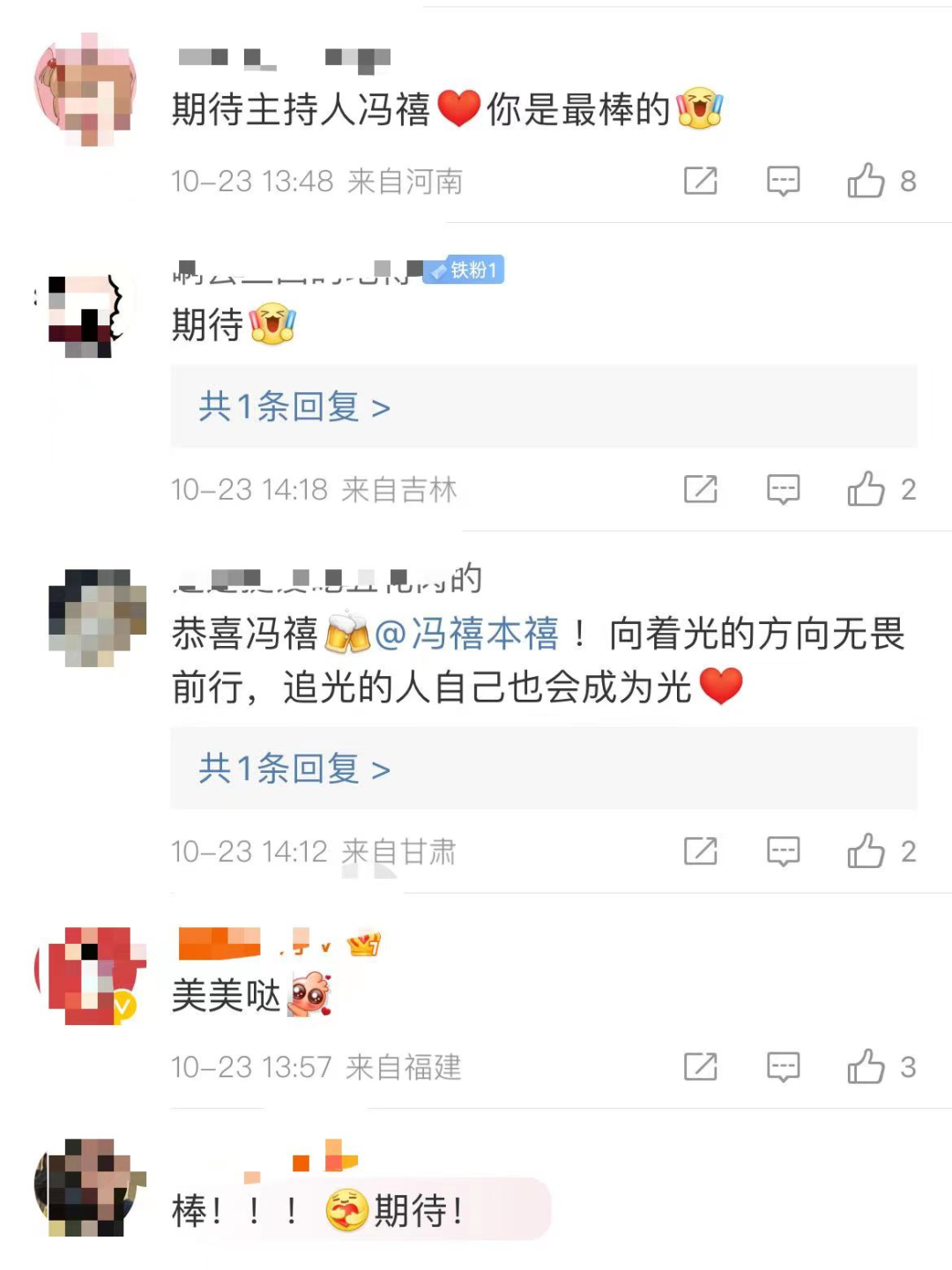The image size is (952, 1270).
Task: Like the 美美哒 comment from 福建
Action: pyautogui.click(x=866, y=1067)
